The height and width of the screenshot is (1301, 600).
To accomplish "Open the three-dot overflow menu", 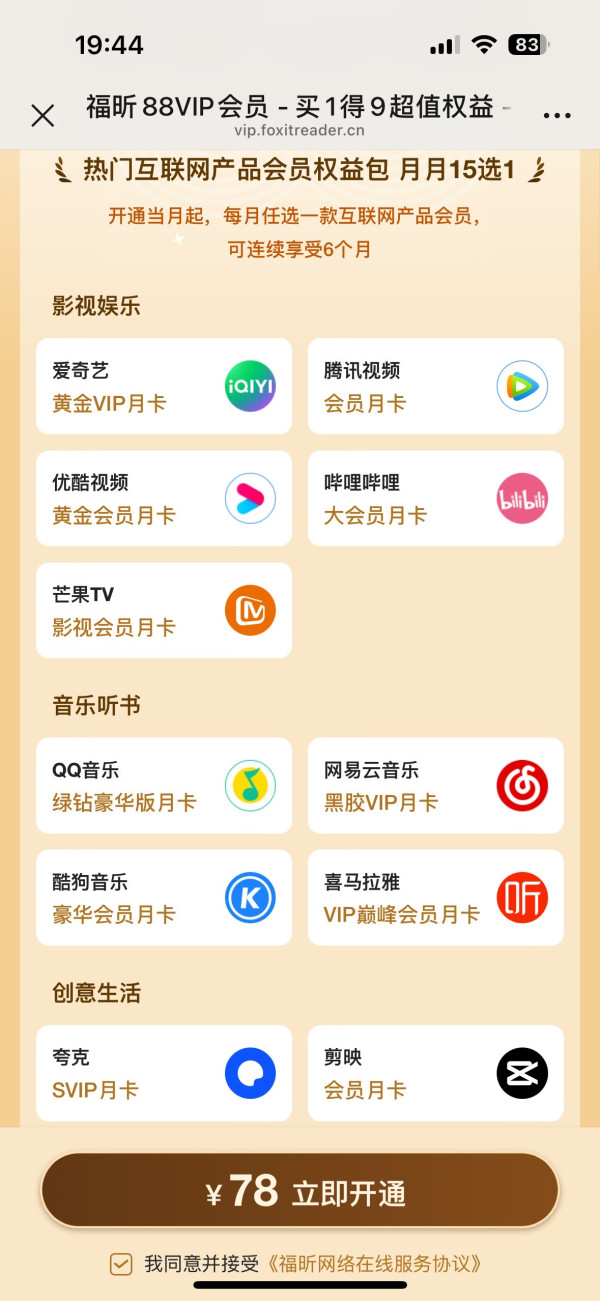I will coord(557,116).
